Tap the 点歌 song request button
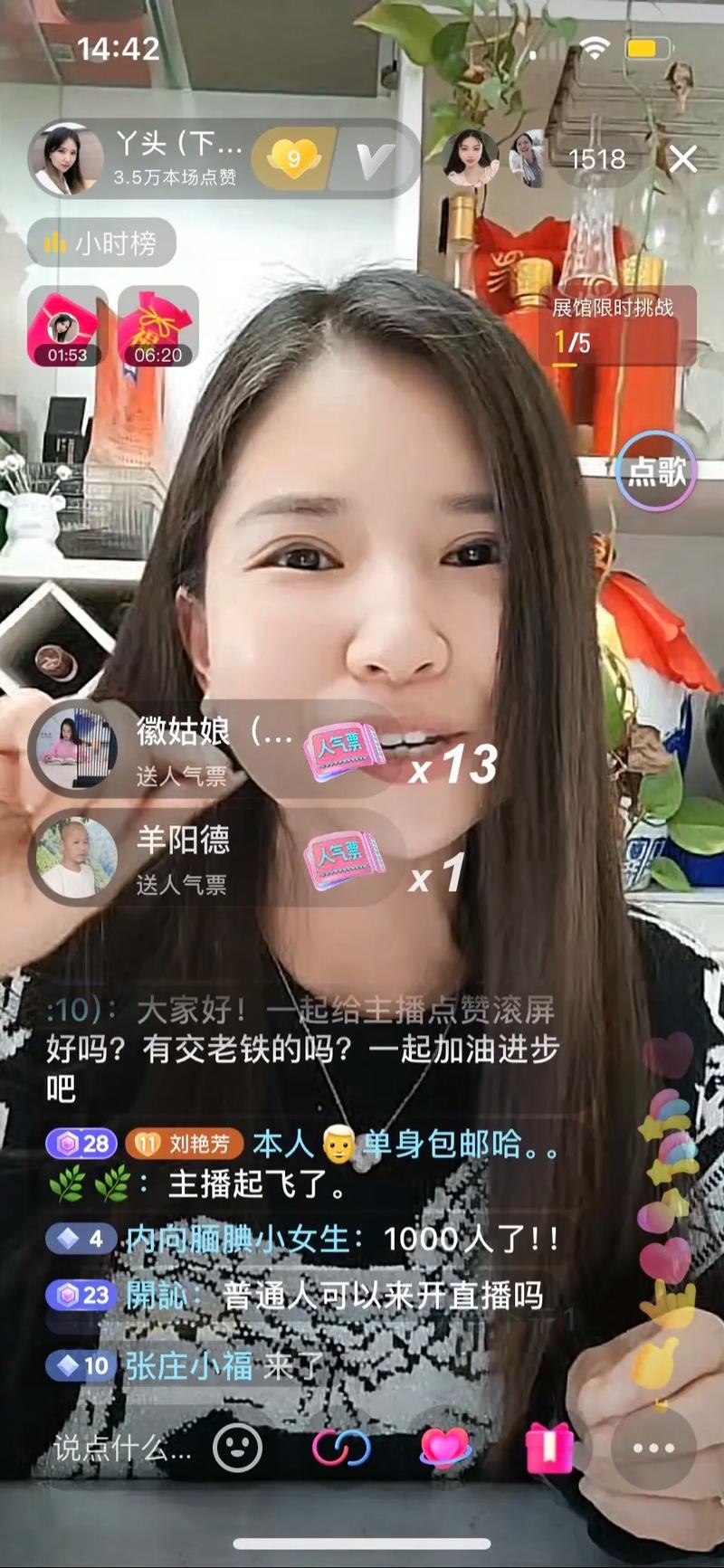The width and height of the screenshot is (724, 1568). click(x=656, y=471)
